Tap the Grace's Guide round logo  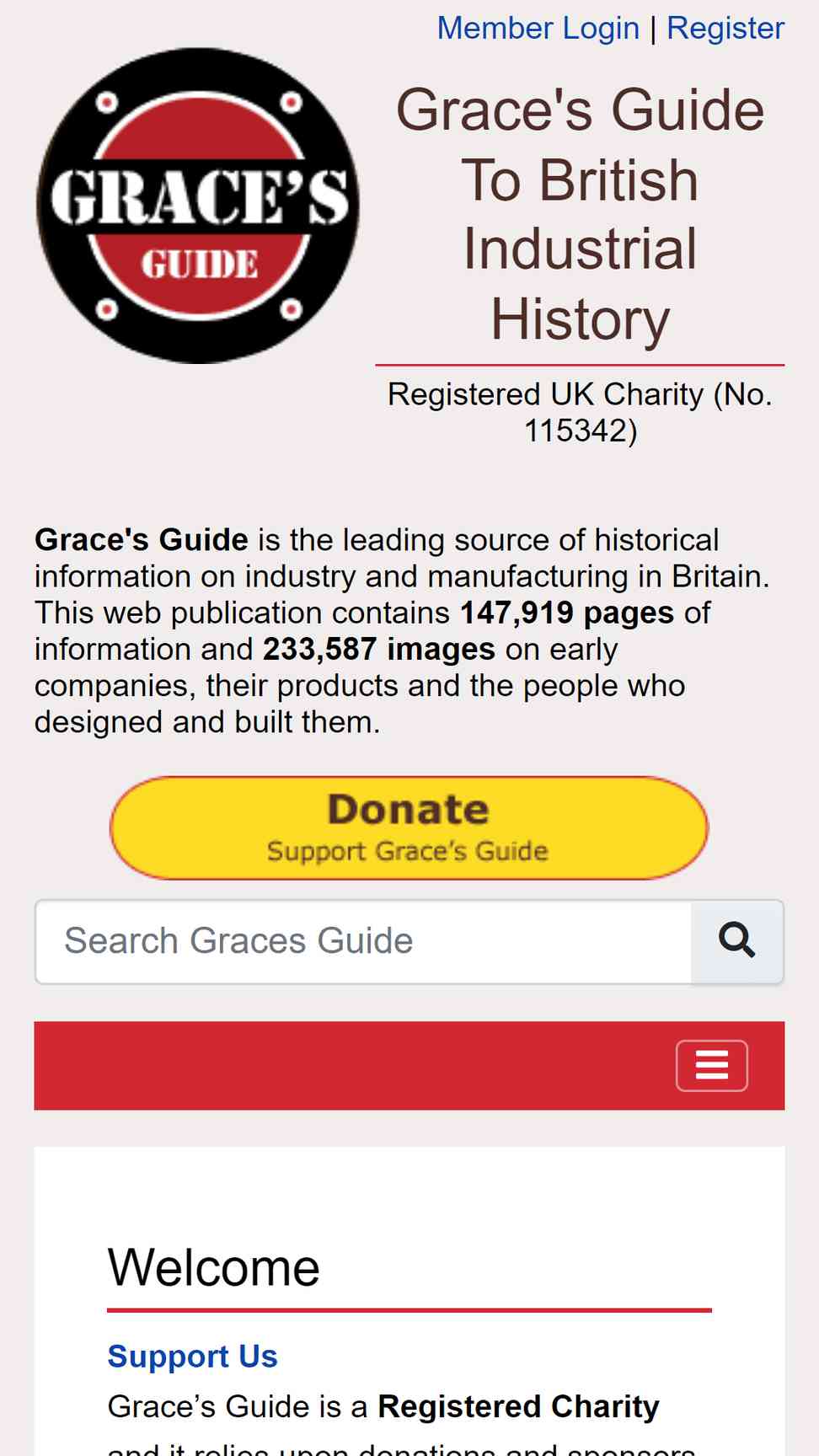(x=198, y=206)
